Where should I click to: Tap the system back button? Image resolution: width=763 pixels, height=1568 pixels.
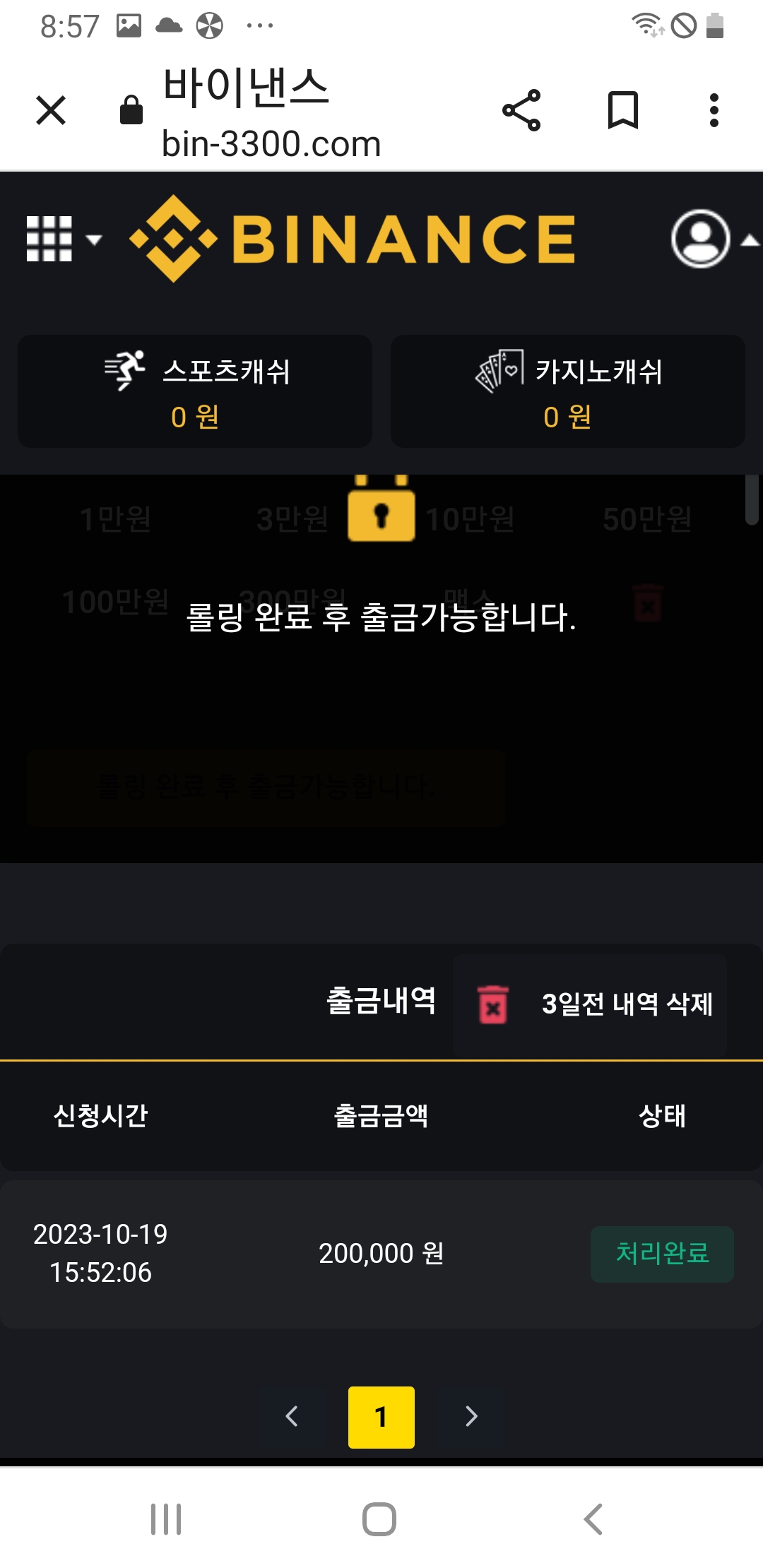click(x=593, y=1519)
